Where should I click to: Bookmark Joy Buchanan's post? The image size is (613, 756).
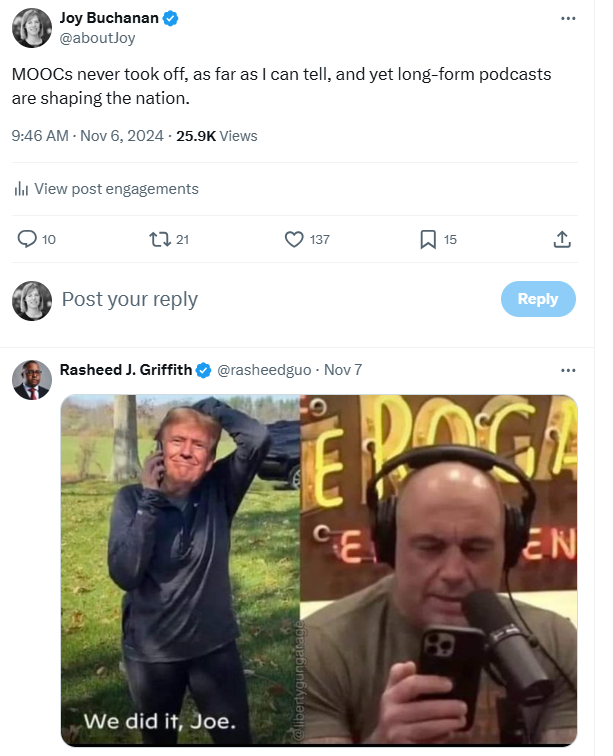(428, 239)
